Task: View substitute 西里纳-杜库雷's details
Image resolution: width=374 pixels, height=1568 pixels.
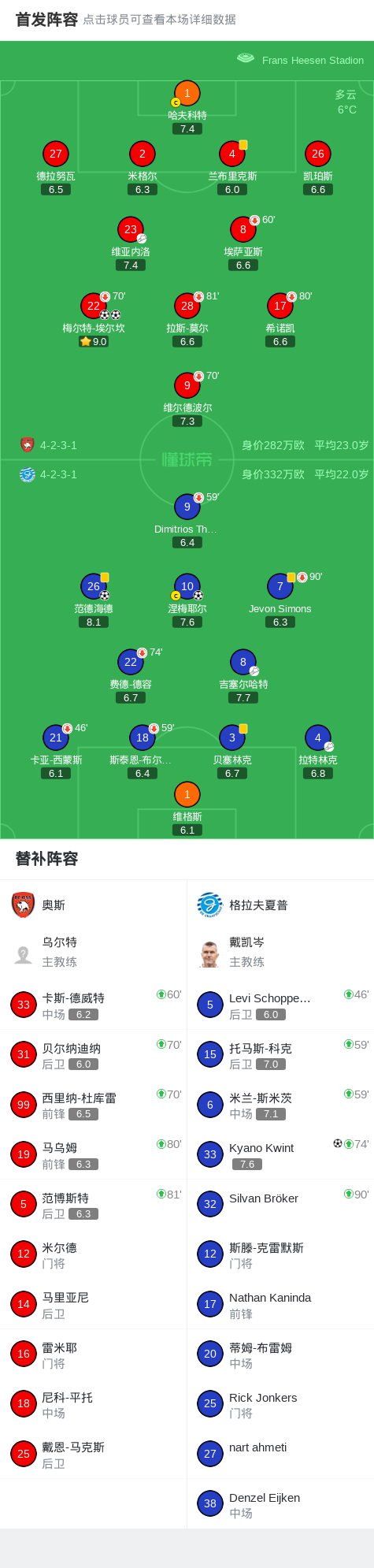Action: 93,1105
